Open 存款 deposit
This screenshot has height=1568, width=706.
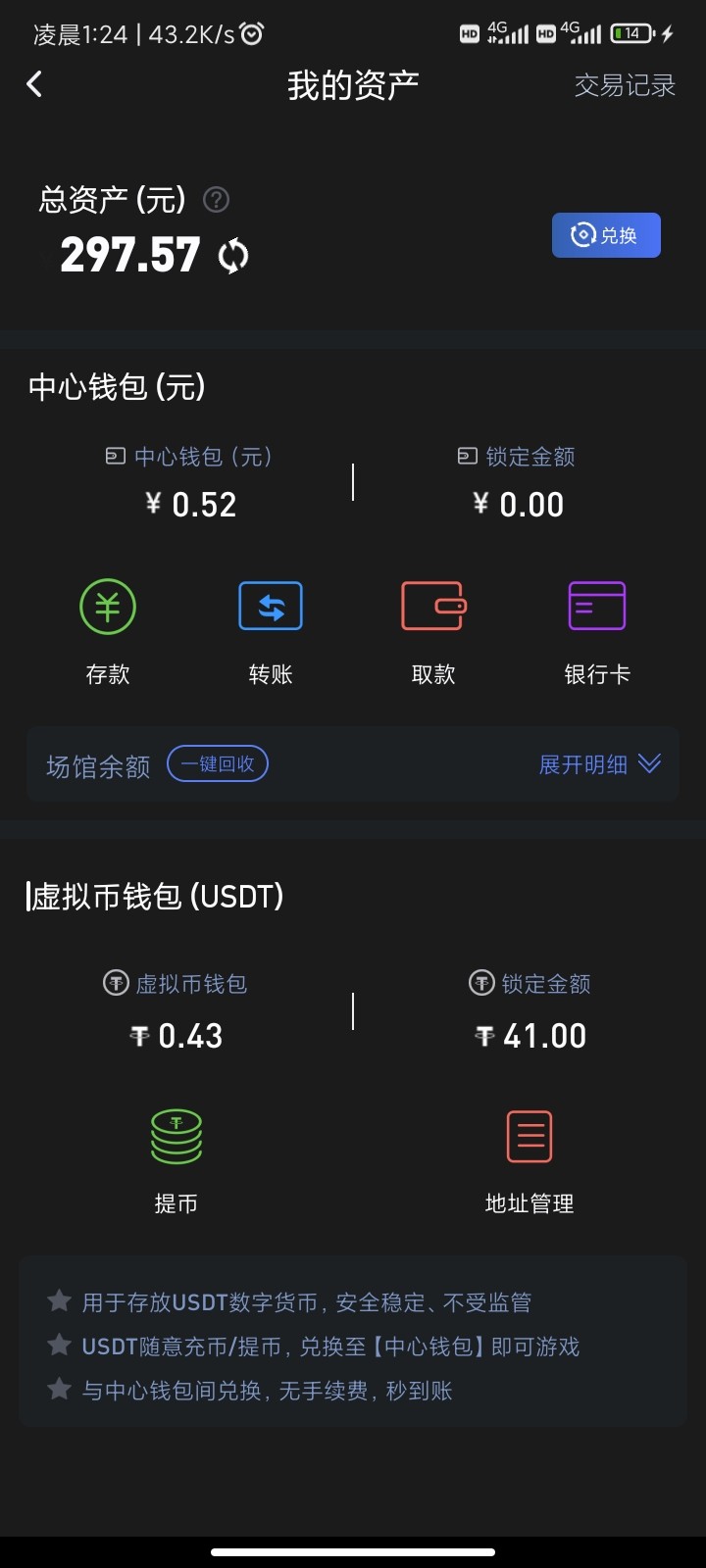point(108,627)
